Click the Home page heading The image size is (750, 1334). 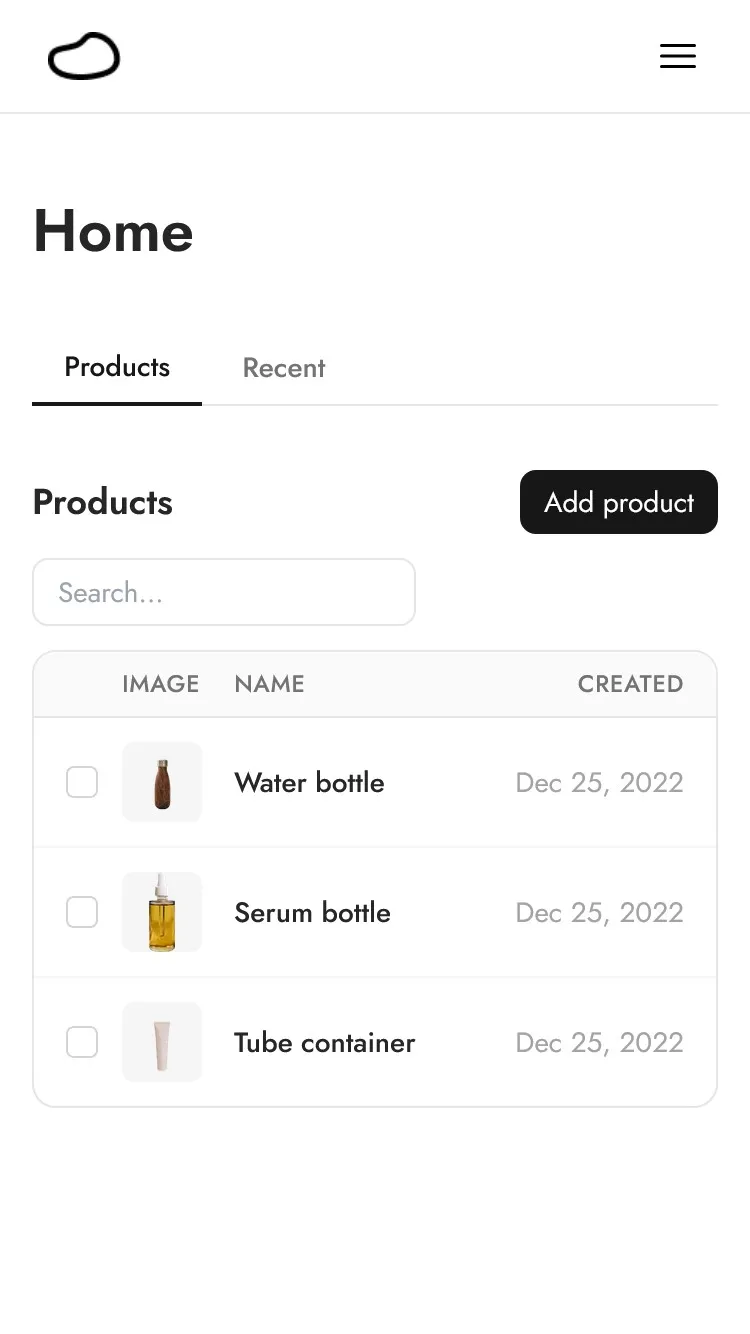point(113,231)
